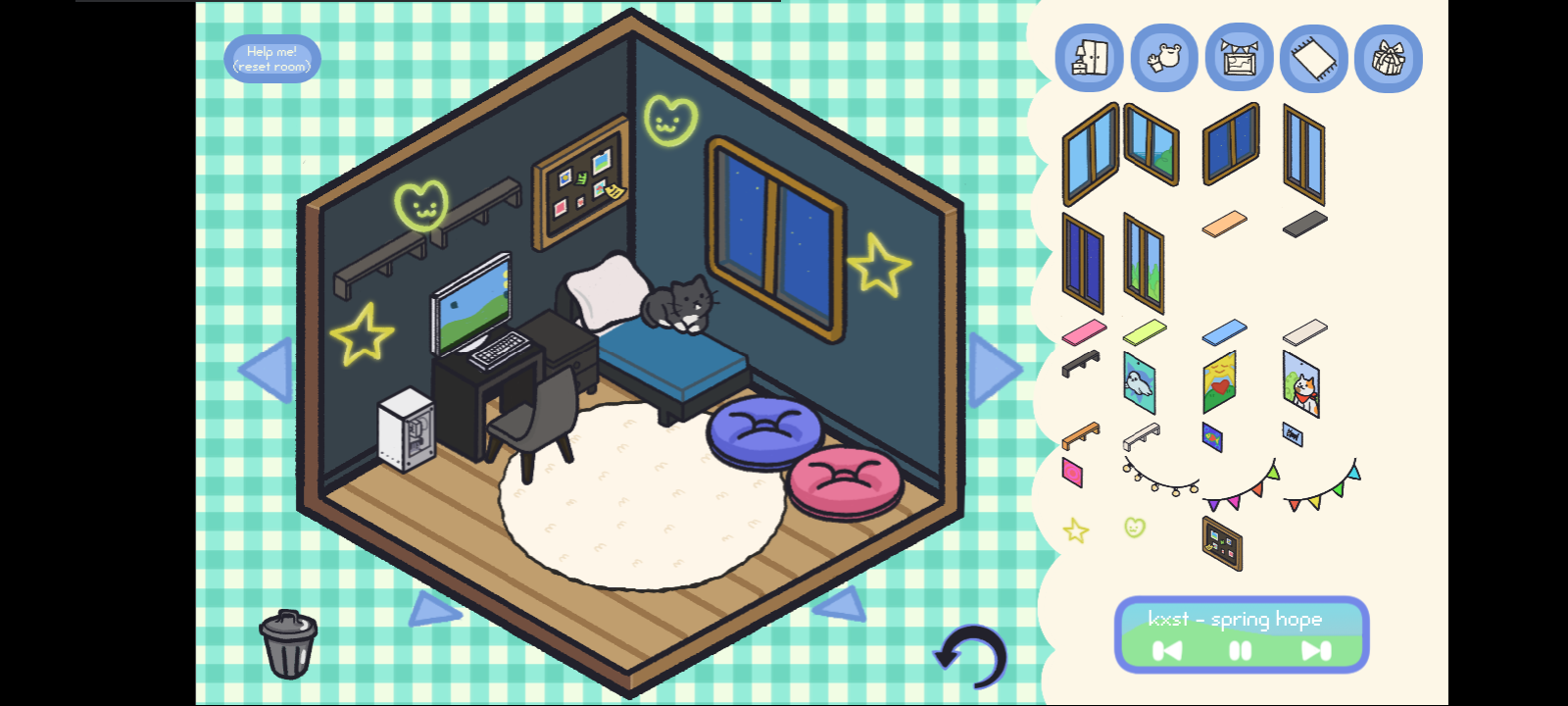This screenshot has width=1568, height=706.
Task: Select the cat poster item
Action: 1301,383
